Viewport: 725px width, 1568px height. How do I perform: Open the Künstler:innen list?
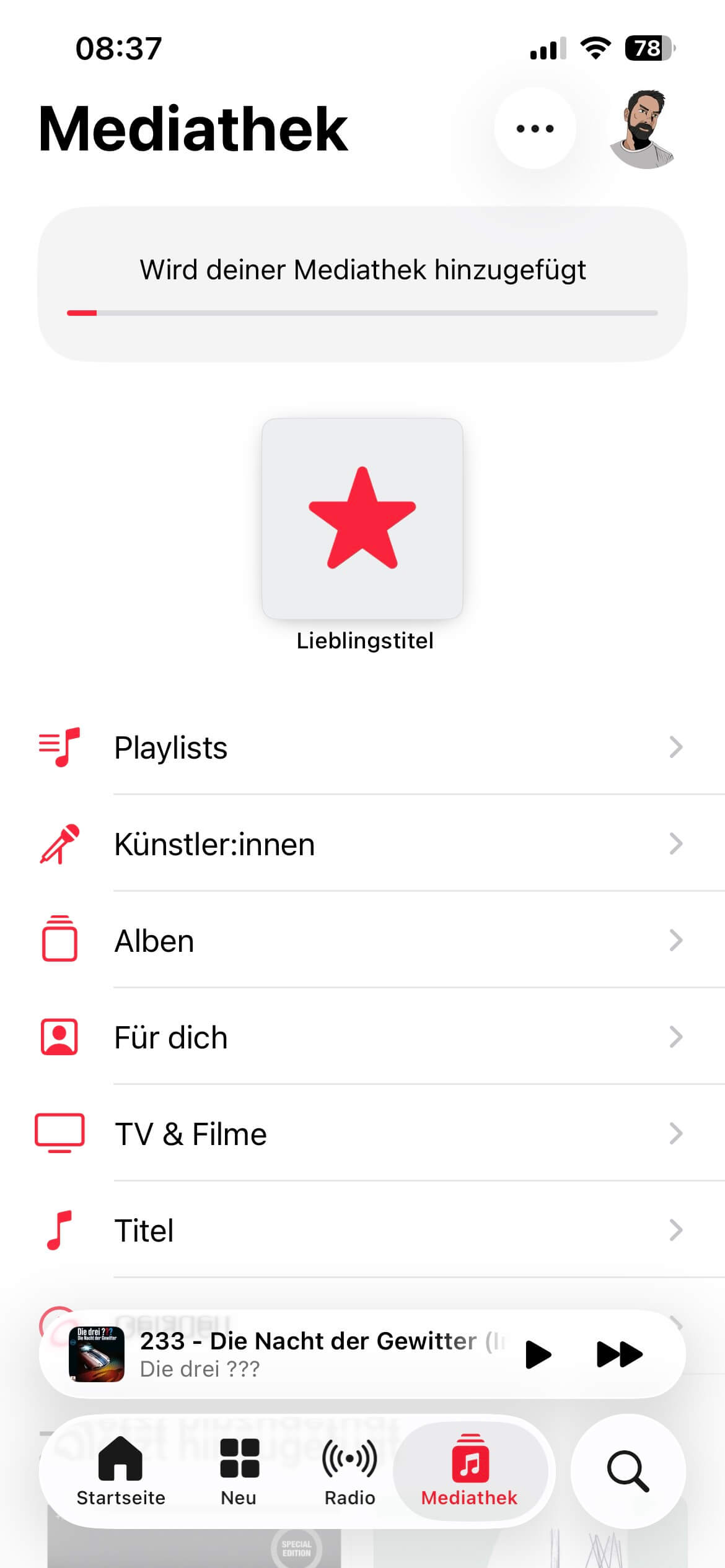point(362,844)
